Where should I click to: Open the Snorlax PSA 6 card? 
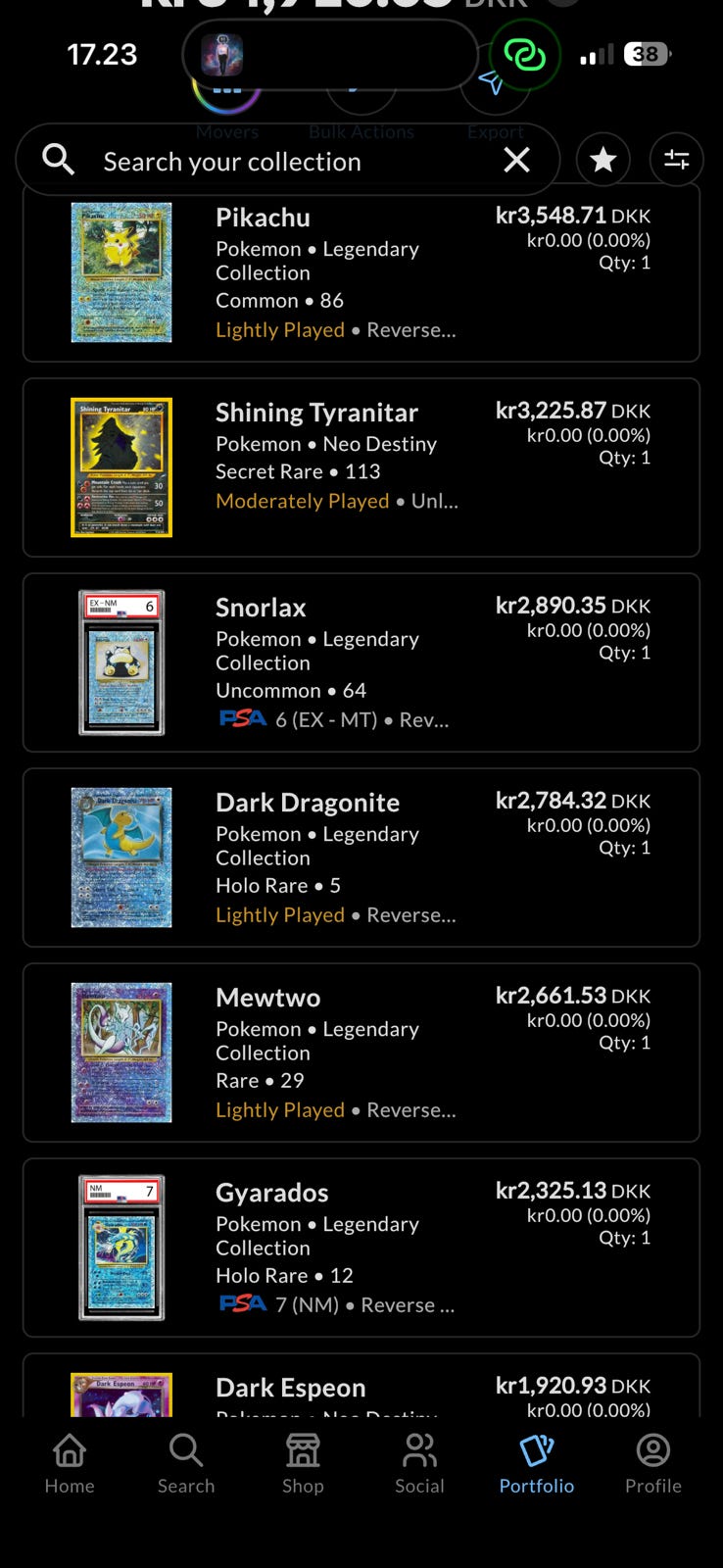[361, 662]
